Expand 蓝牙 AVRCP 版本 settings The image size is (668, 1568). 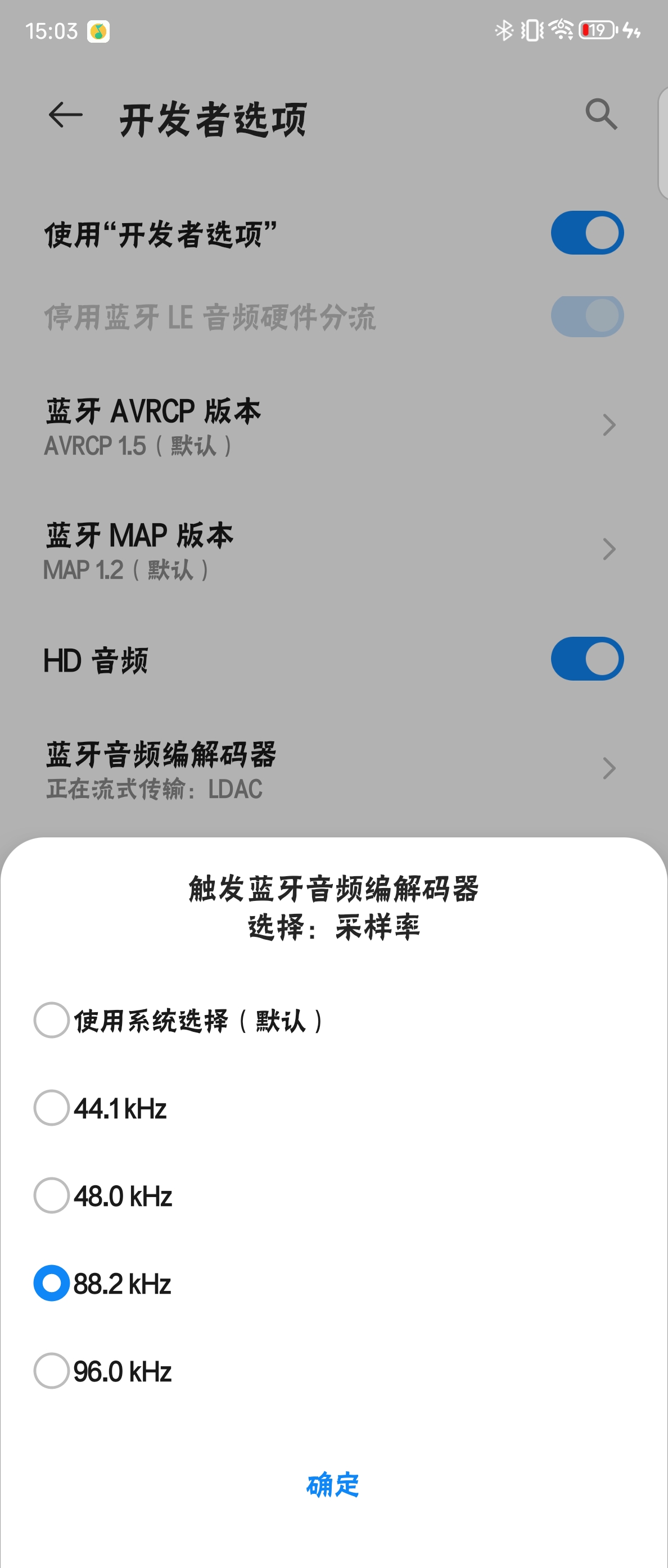pos(333,426)
